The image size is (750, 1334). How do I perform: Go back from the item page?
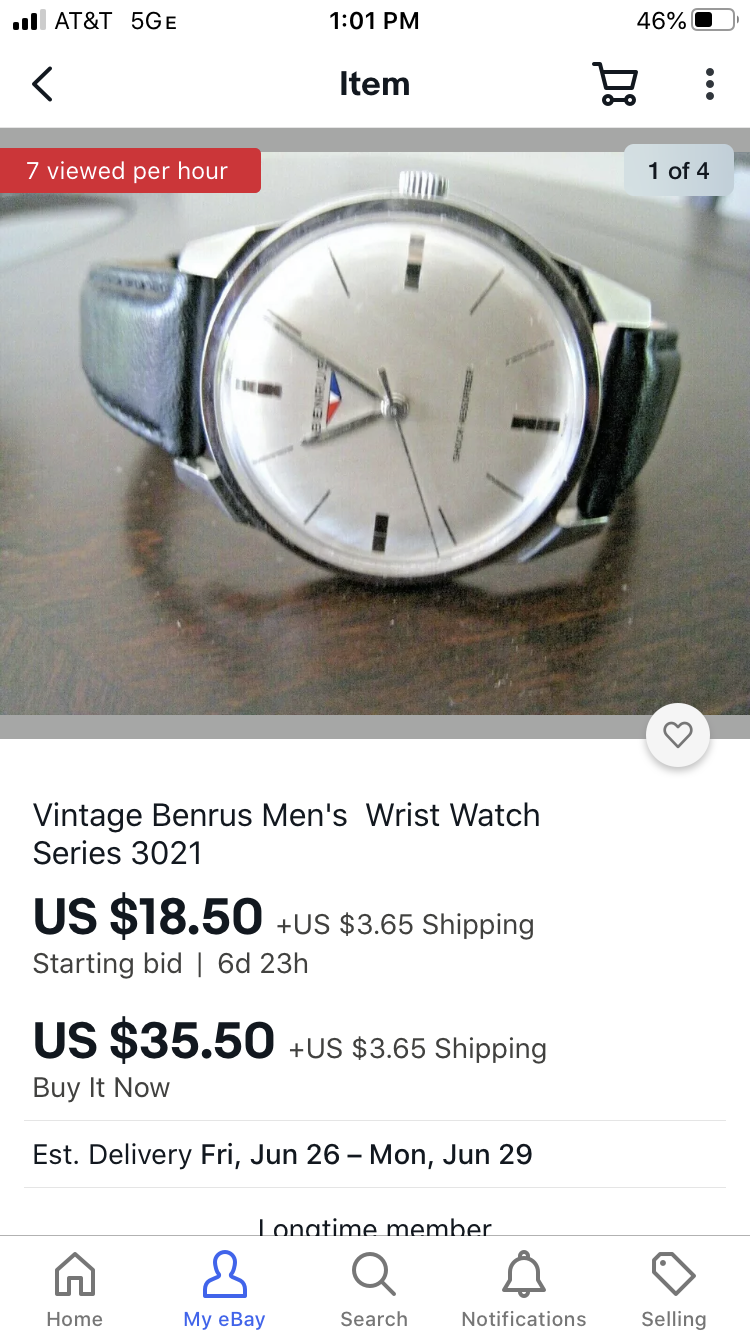click(42, 84)
